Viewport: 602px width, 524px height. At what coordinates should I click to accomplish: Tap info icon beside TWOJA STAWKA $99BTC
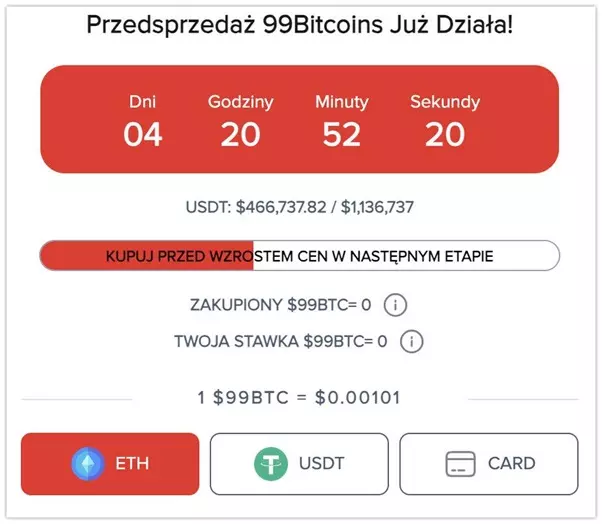(411, 341)
